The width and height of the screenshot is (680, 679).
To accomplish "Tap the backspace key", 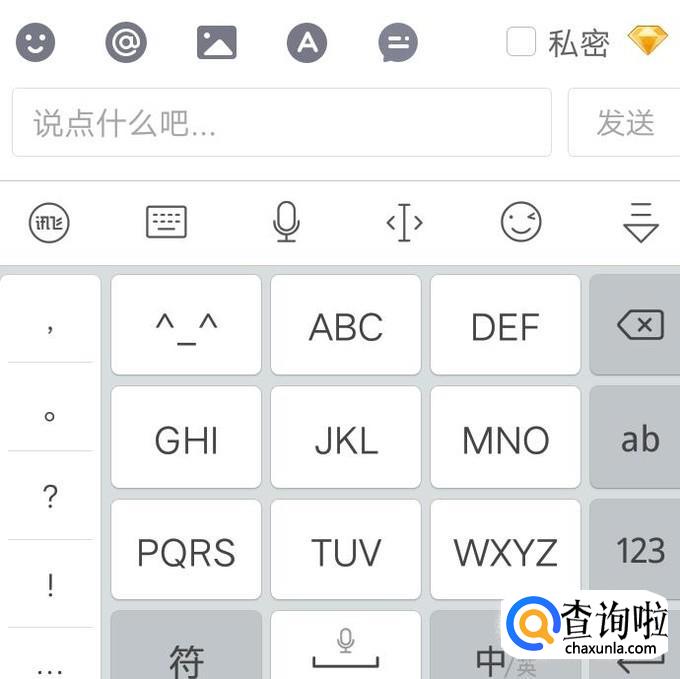I will 640,325.
